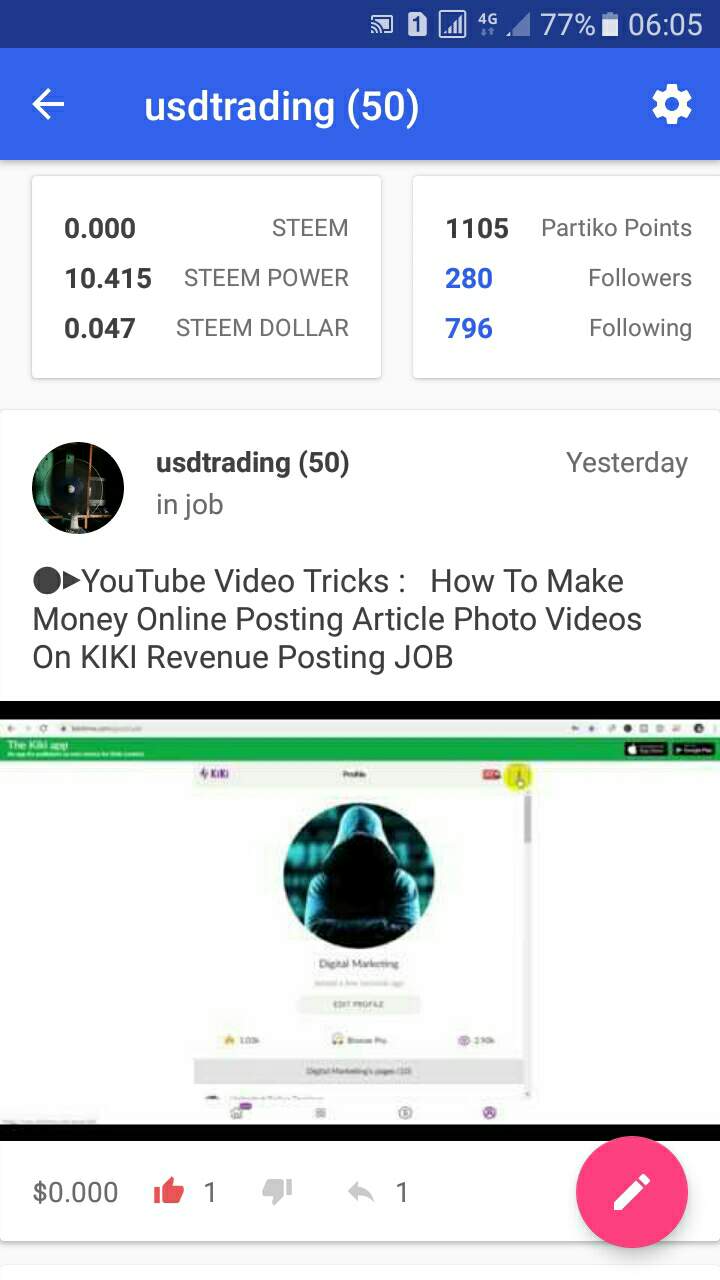Downvote using the thumbs-down icon
The height and width of the screenshot is (1280, 720).
click(277, 1191)
